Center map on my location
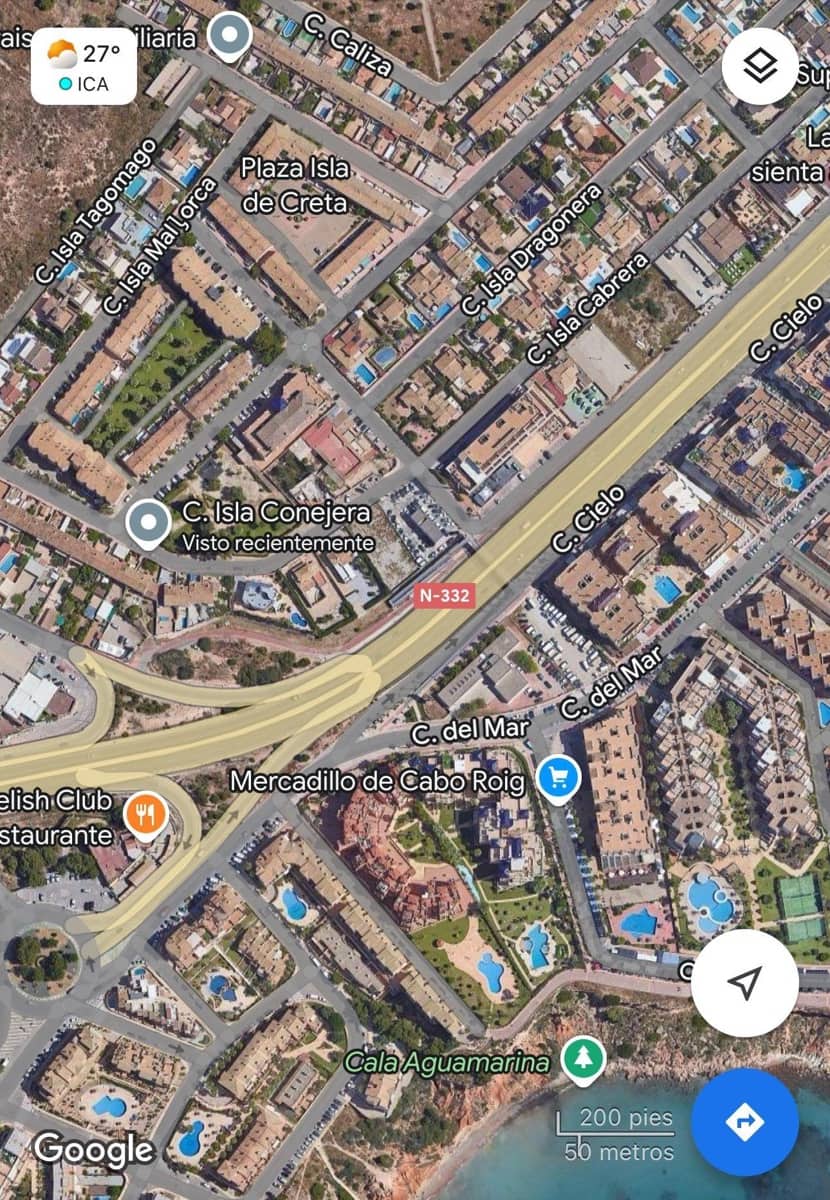Image resolution: width=830 pixels, height=1200 pixels. [x=744, y=983]
